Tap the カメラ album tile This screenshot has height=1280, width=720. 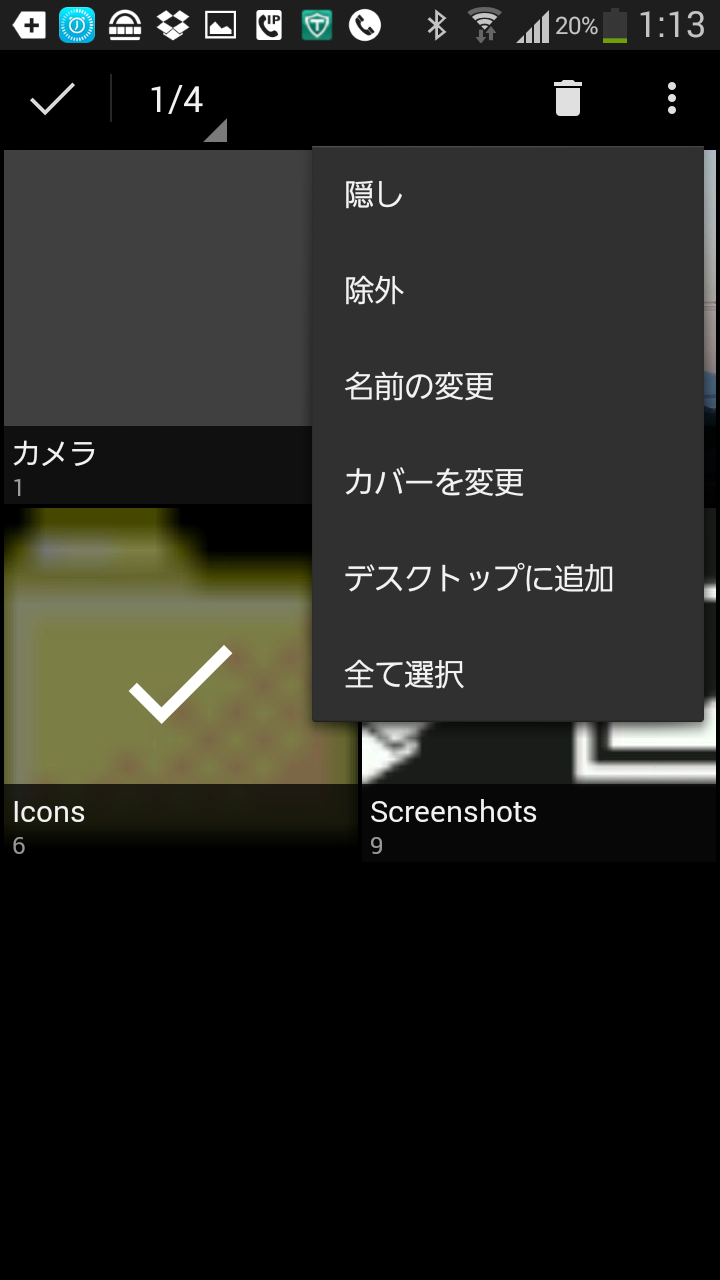pos(158,327)
